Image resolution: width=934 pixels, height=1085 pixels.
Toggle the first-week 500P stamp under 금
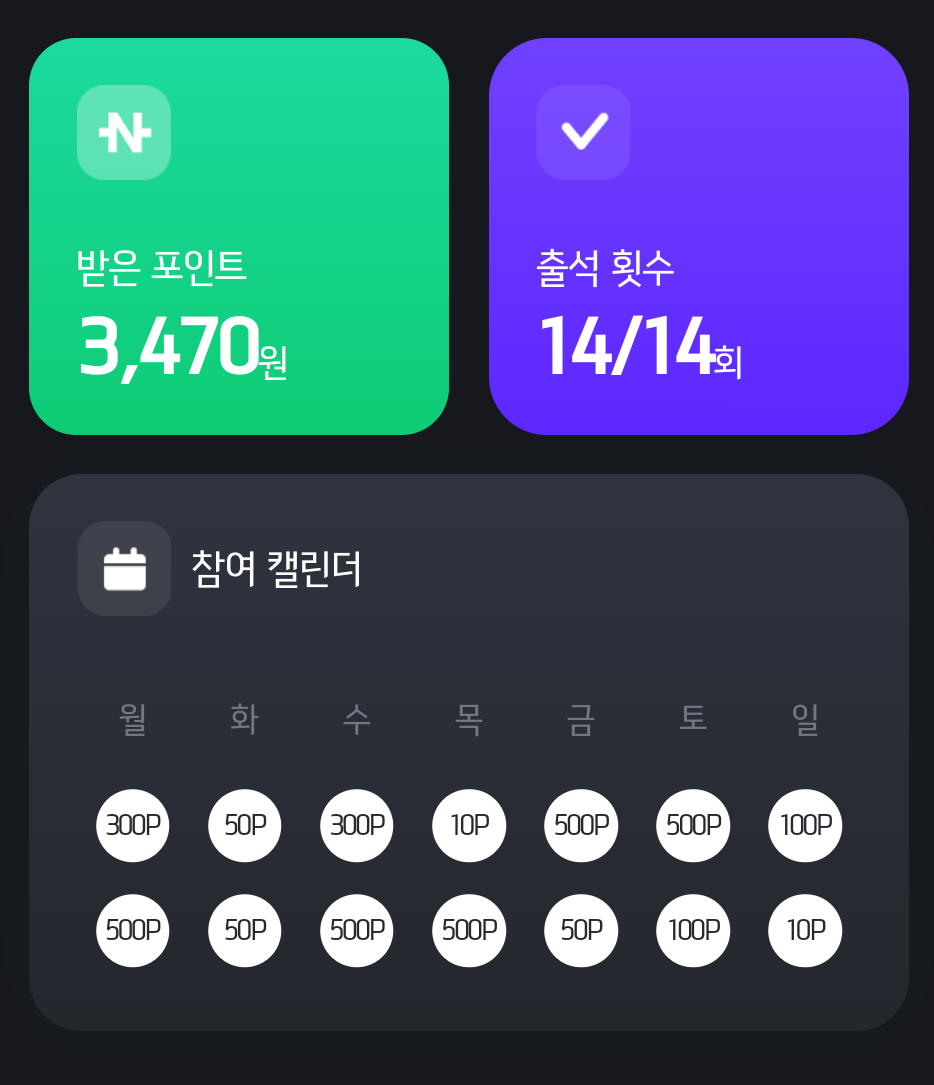581,825
